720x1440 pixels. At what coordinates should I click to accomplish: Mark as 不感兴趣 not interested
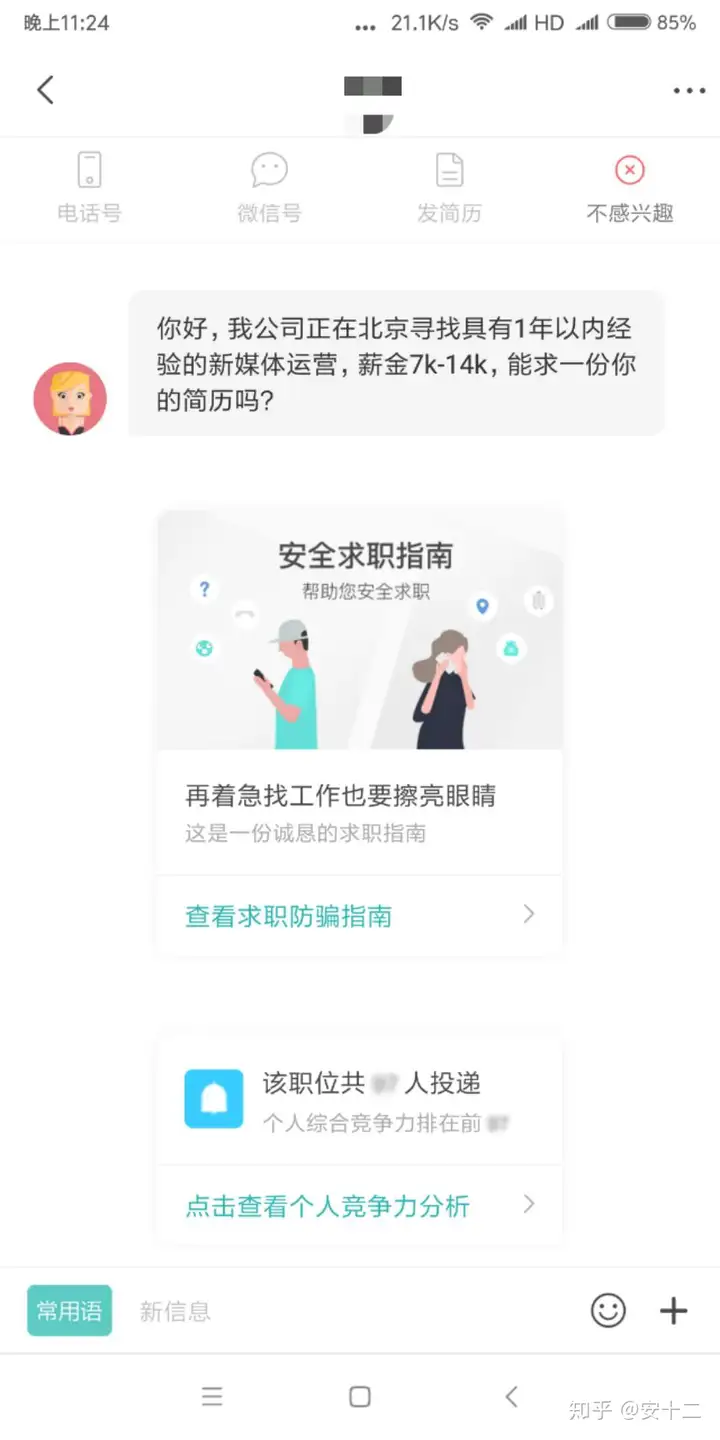(629, 189)
